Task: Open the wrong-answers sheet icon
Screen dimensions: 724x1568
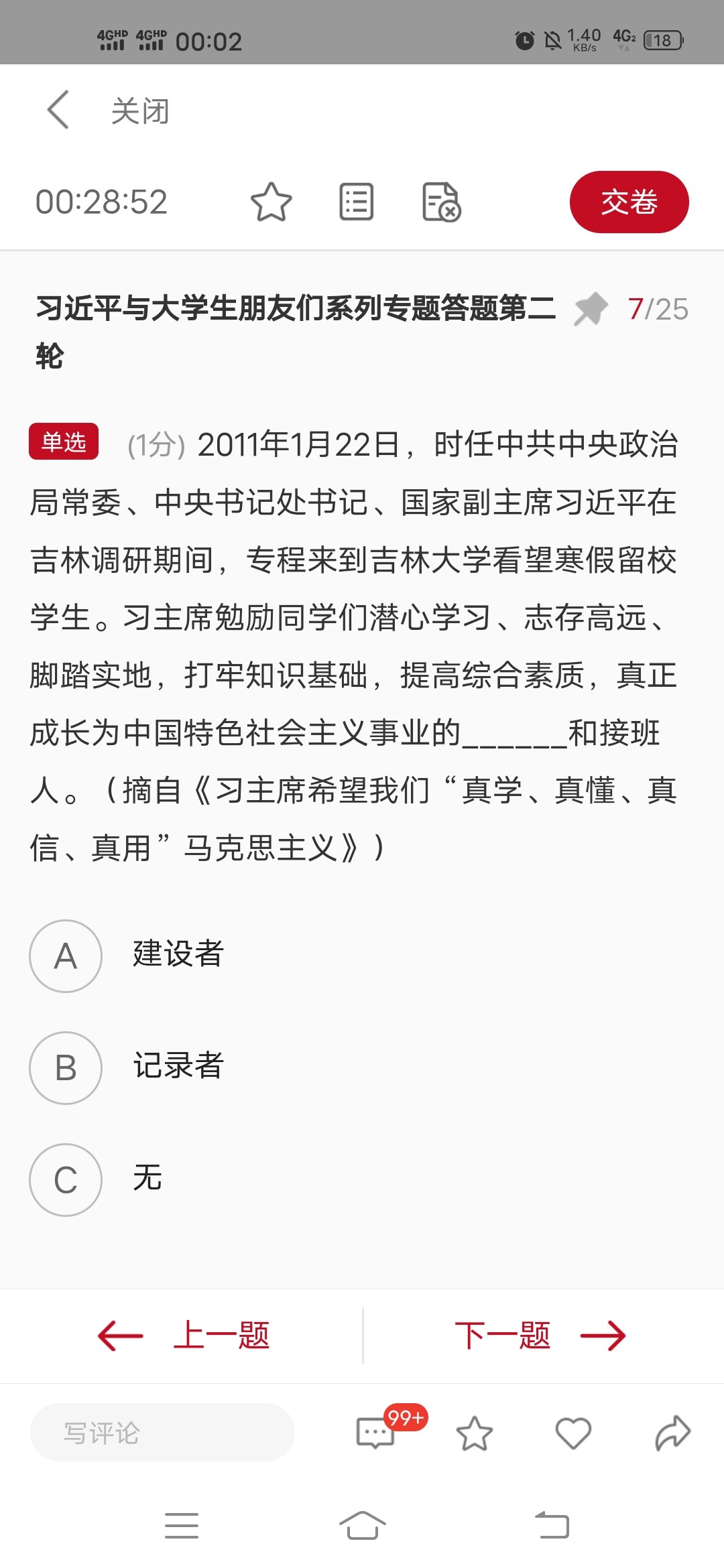Action: 441,202
